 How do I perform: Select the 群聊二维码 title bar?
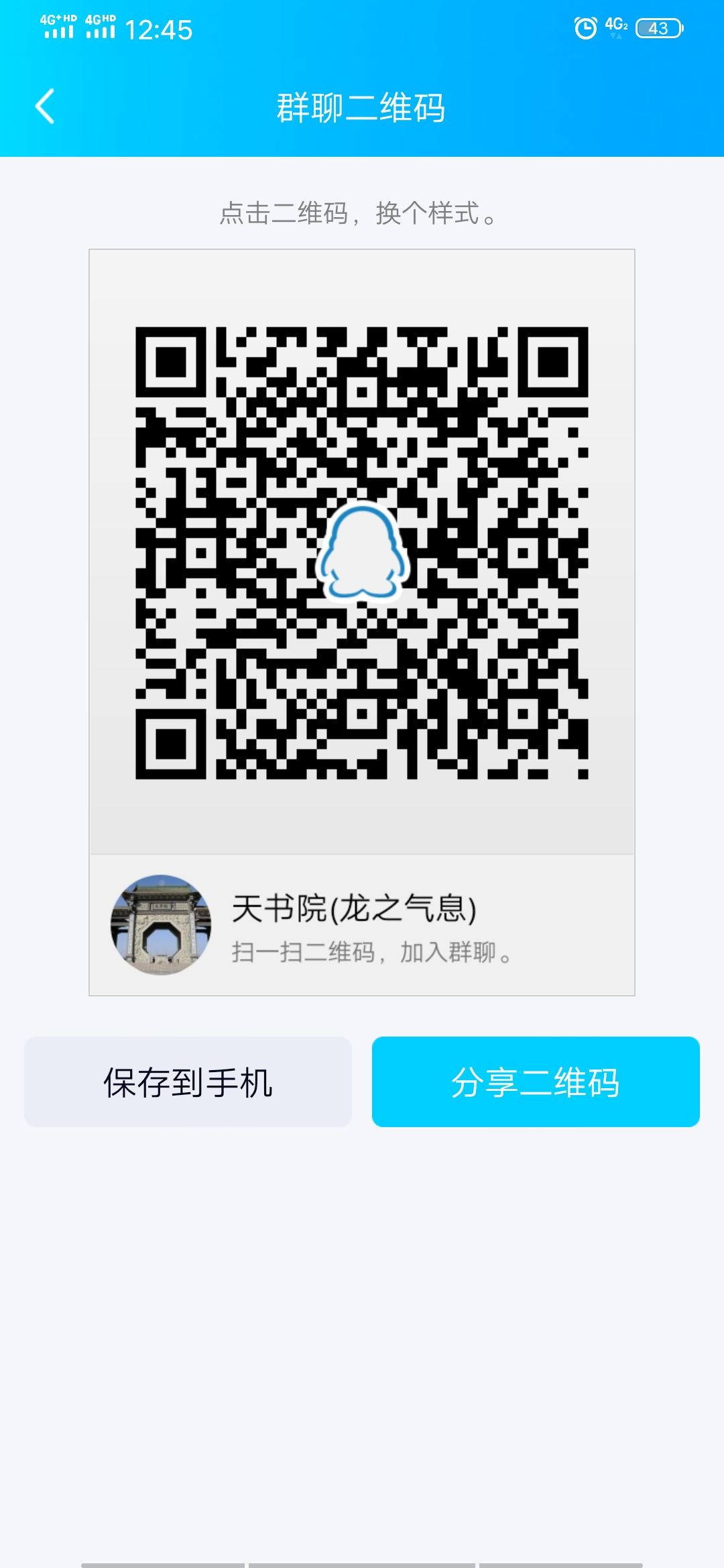[362, 106]
